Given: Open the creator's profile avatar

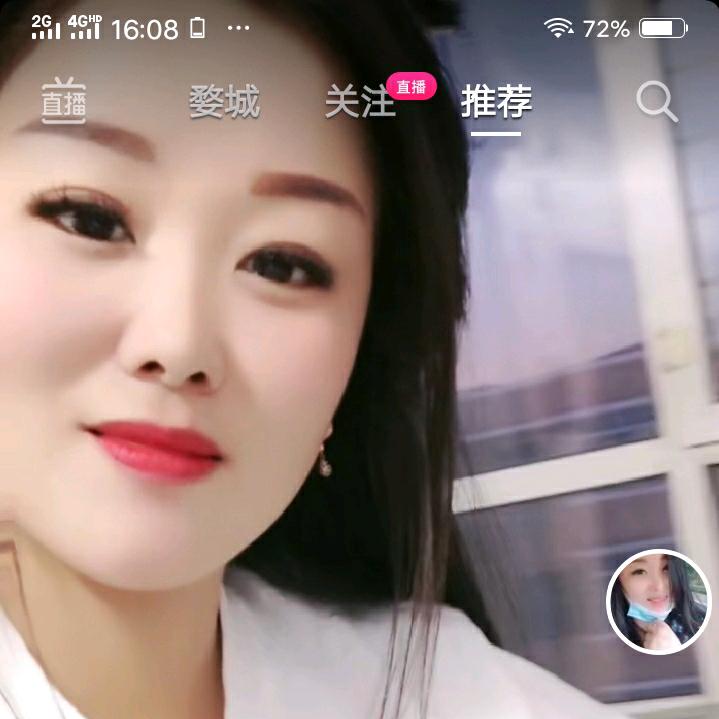Looking at the screenshot, I should tap(658, 602).
